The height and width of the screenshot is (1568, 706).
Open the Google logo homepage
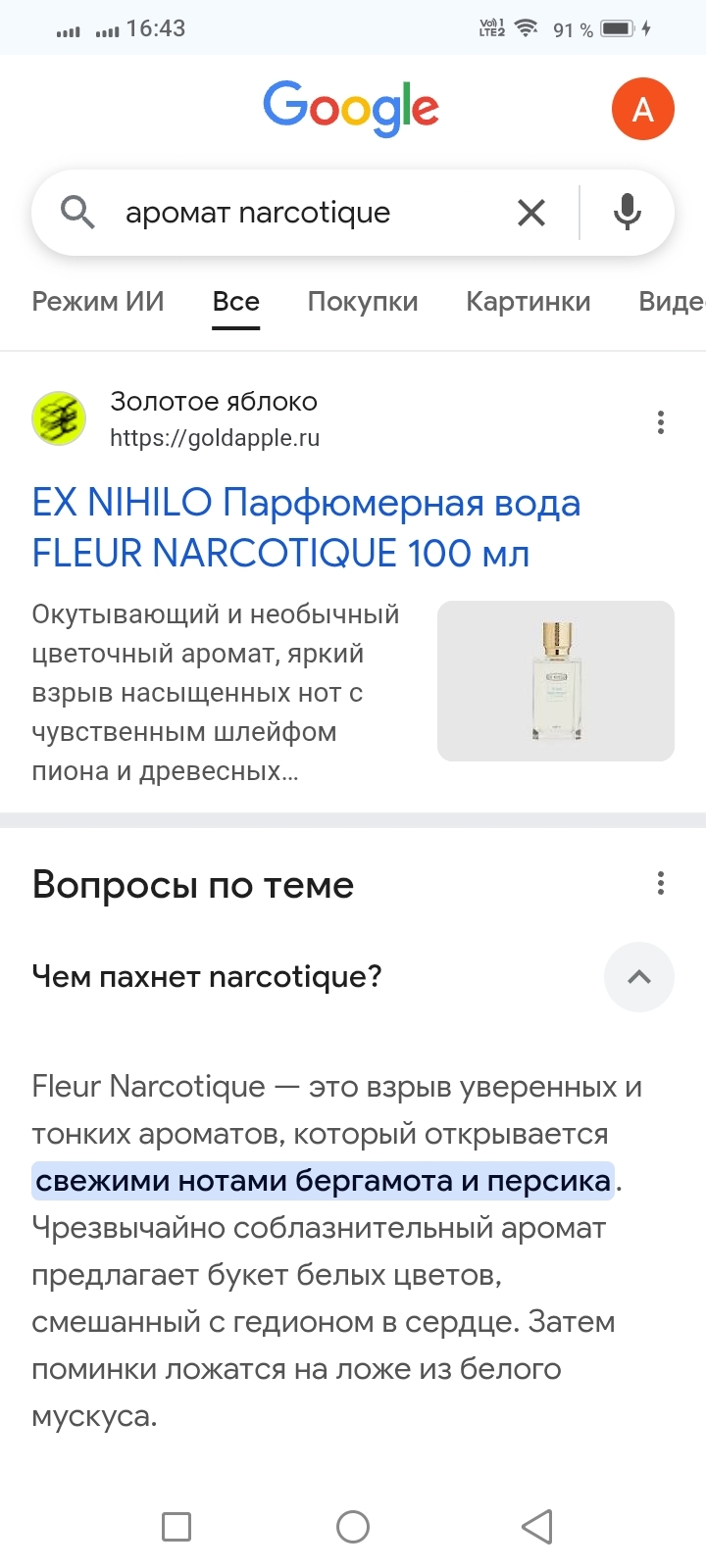[x=351, y=107]
